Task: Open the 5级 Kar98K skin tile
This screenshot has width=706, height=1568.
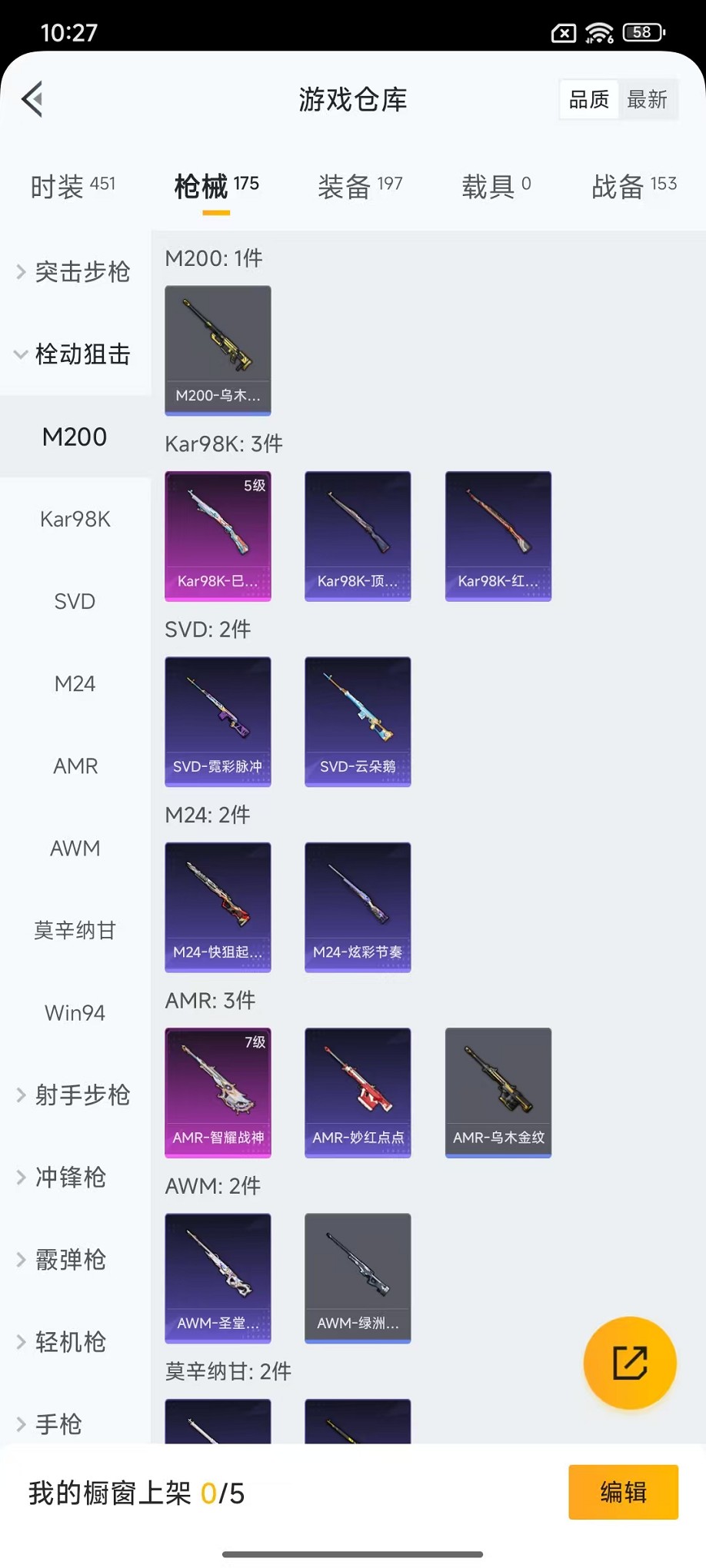Action: click(218, 536)
